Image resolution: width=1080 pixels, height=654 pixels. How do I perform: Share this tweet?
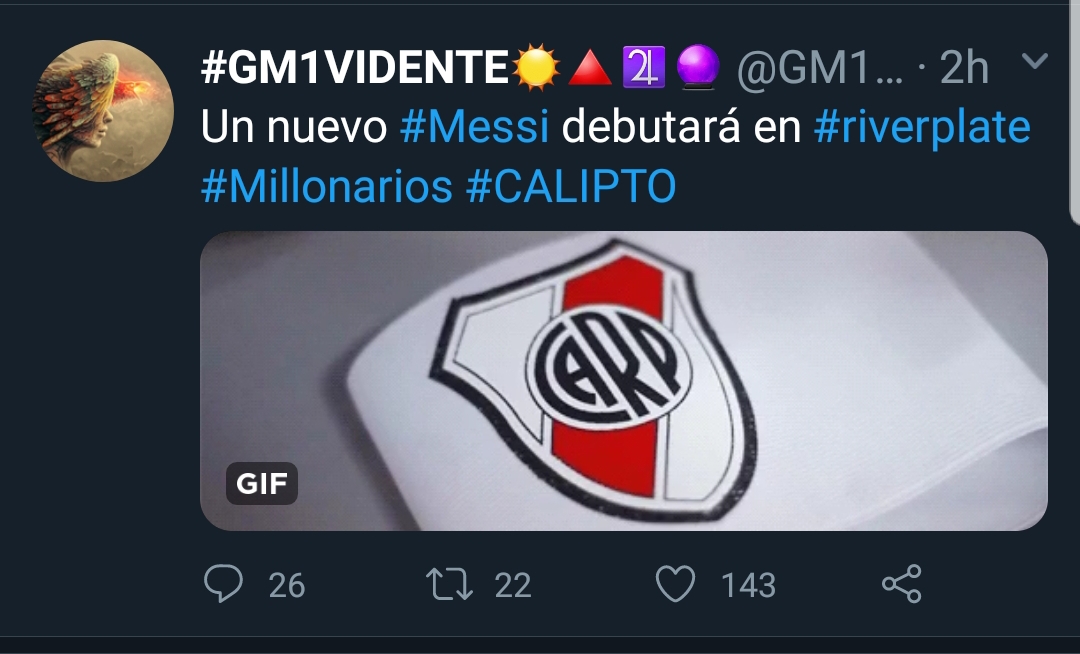(x=901, y=584)
